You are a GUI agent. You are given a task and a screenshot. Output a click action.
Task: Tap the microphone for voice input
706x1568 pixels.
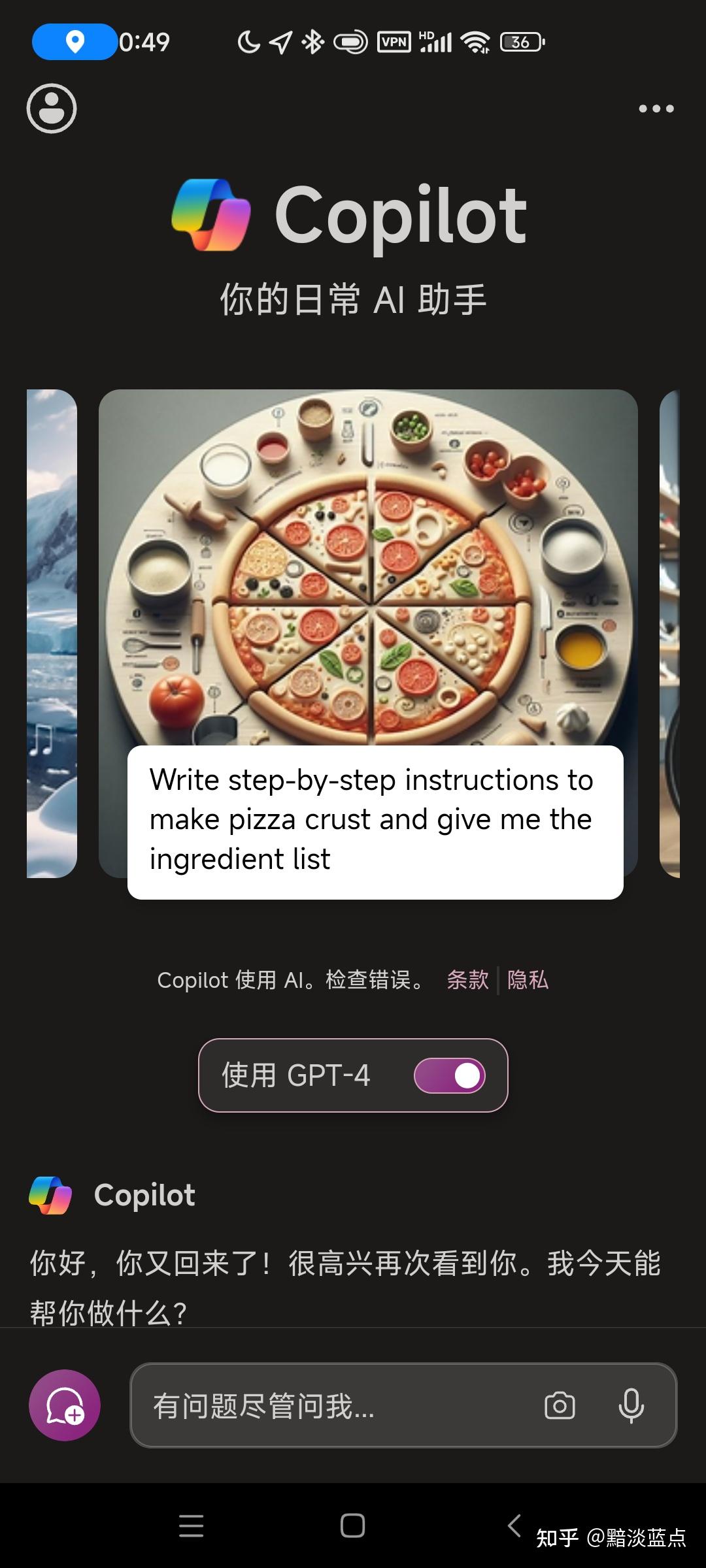click(x=631, y=1407)
